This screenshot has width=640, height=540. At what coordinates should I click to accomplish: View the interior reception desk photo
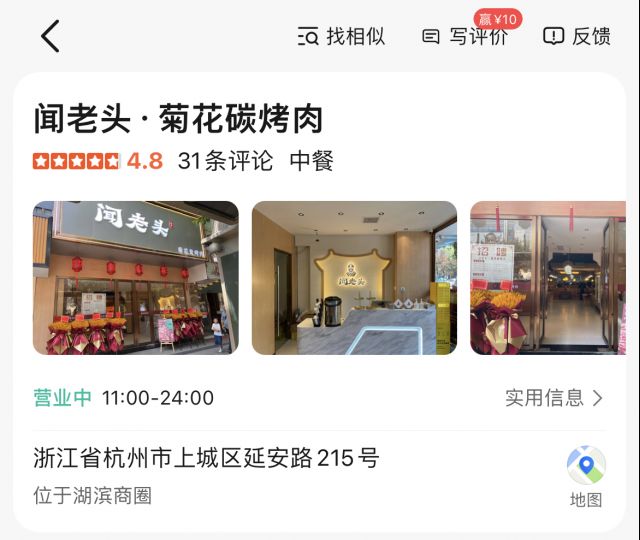coord(354,278)
